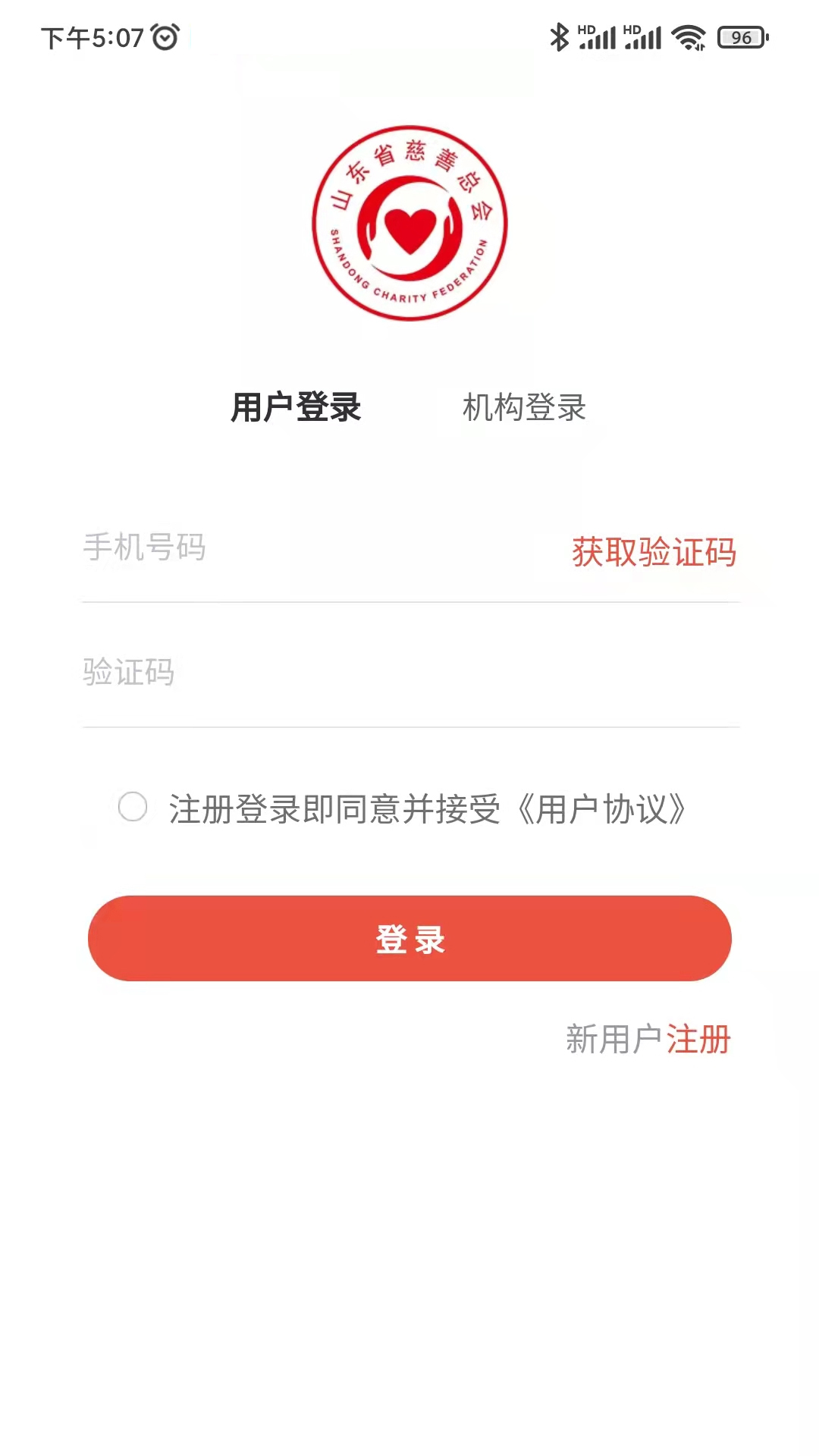Focus the 手机号码 input field
The image size is (819, 1456).
tap(303, 548)
